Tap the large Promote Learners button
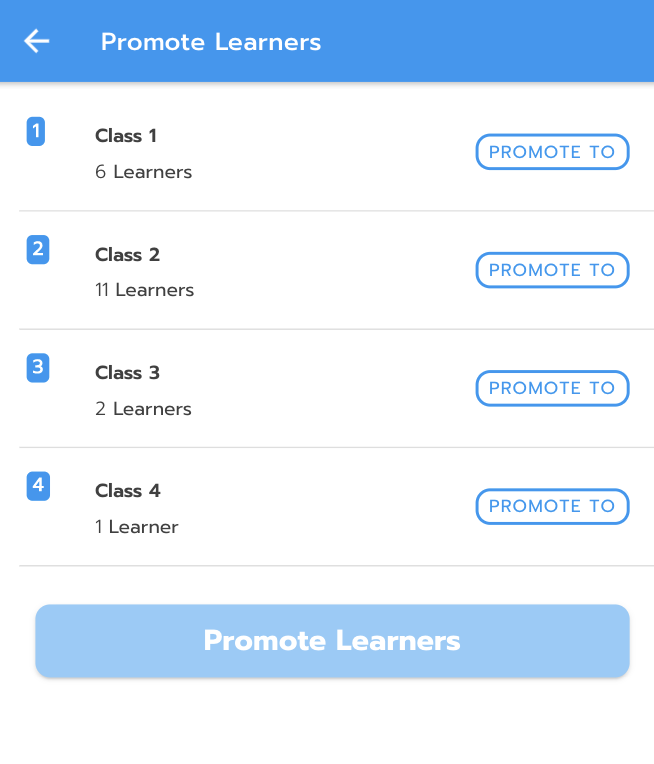This screenshot has height=764, width=654. 332,641
